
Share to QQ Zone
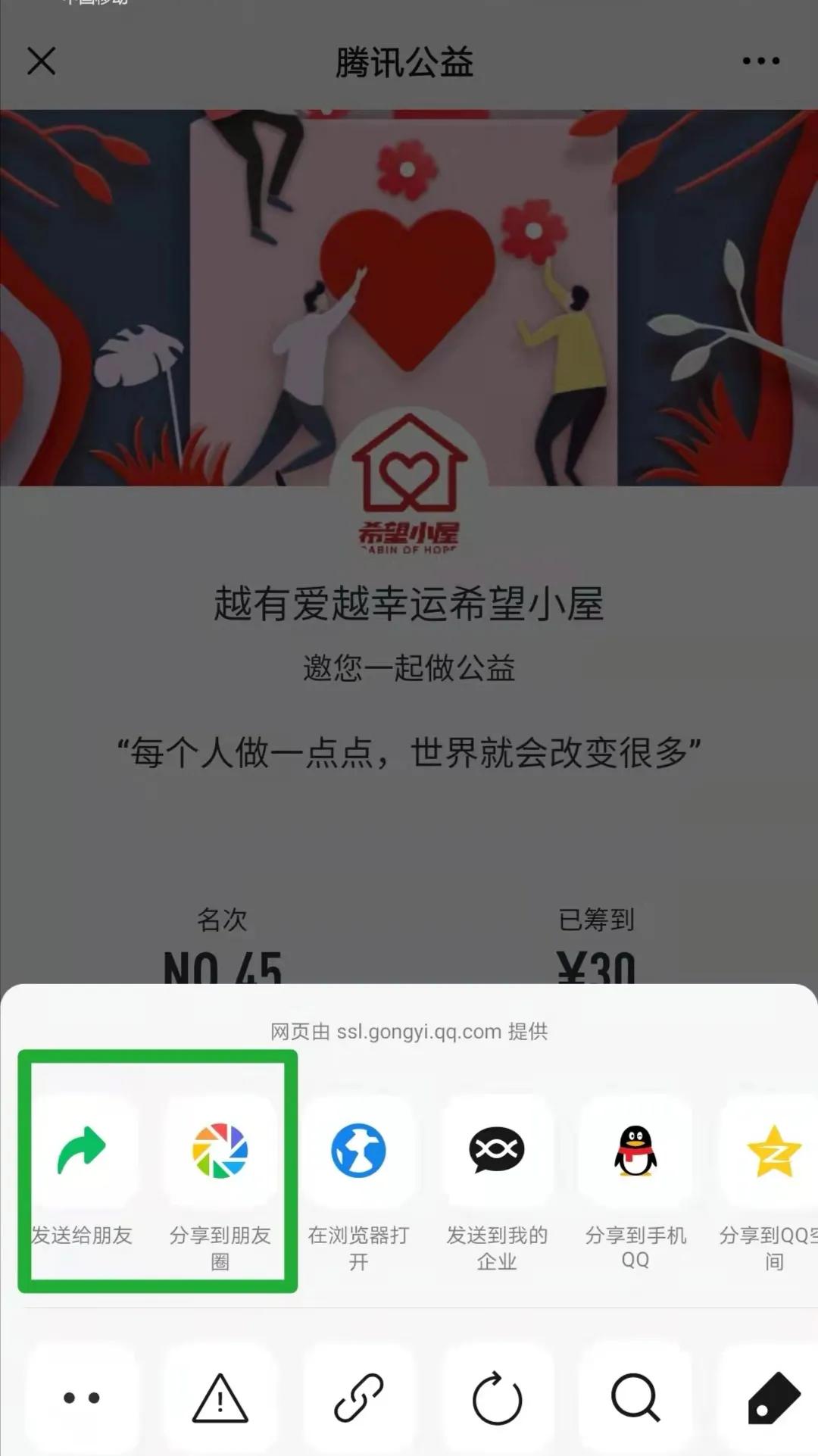773,1150
